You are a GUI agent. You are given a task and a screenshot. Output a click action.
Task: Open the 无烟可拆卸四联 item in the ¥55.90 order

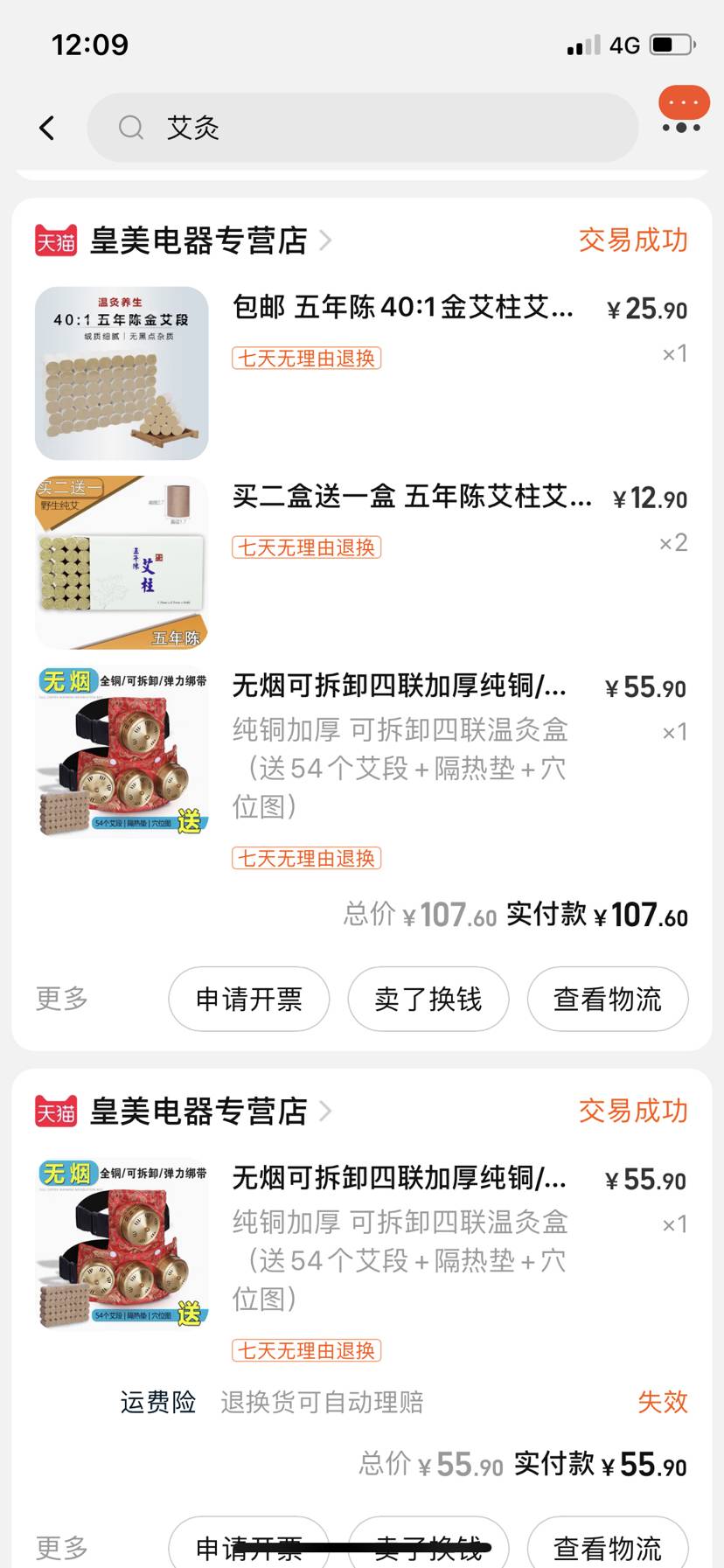tap(399, 1180)
